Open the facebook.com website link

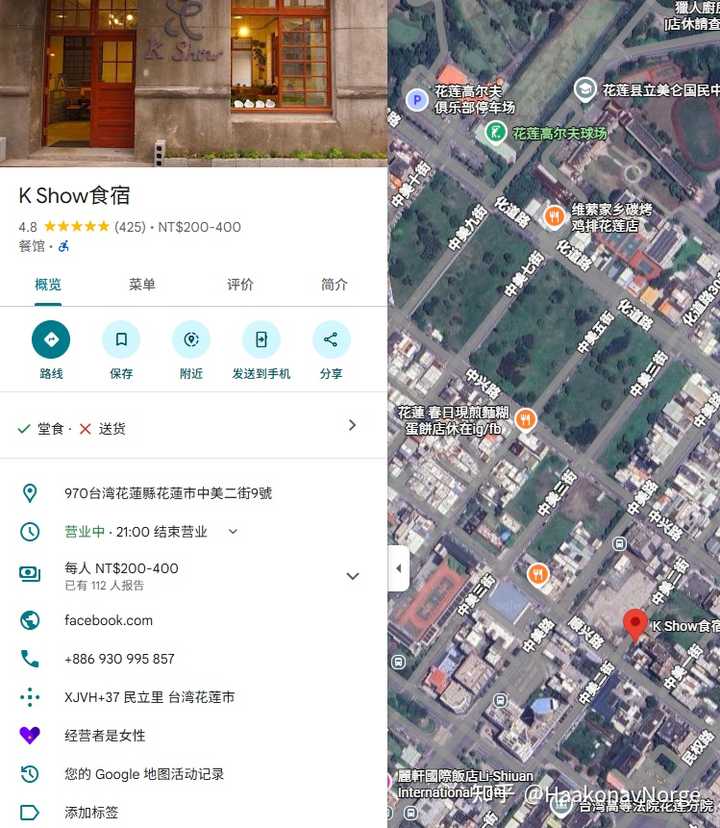point(108,620)
